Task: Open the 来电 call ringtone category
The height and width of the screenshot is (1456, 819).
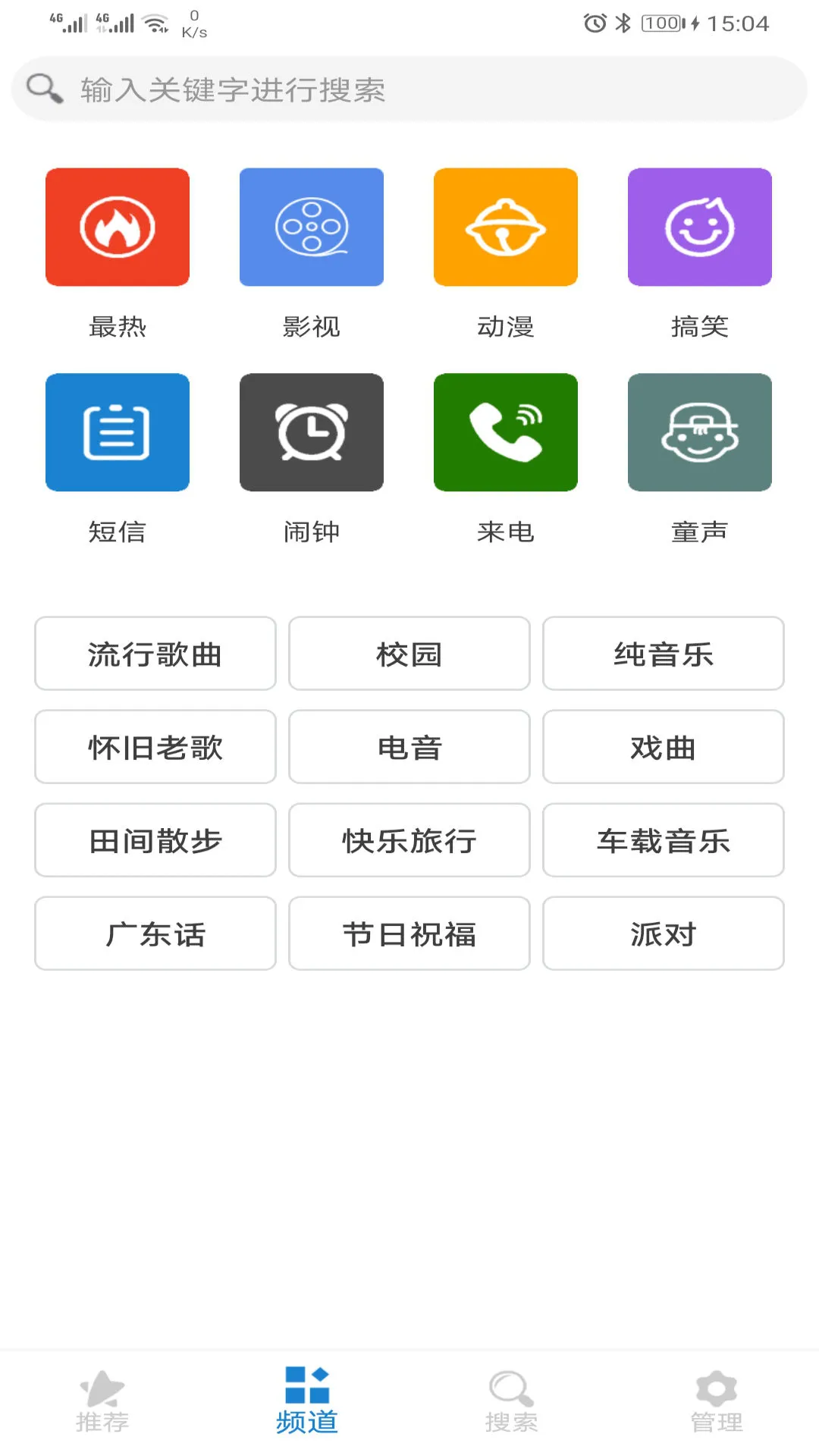Action: coord(506,431)
